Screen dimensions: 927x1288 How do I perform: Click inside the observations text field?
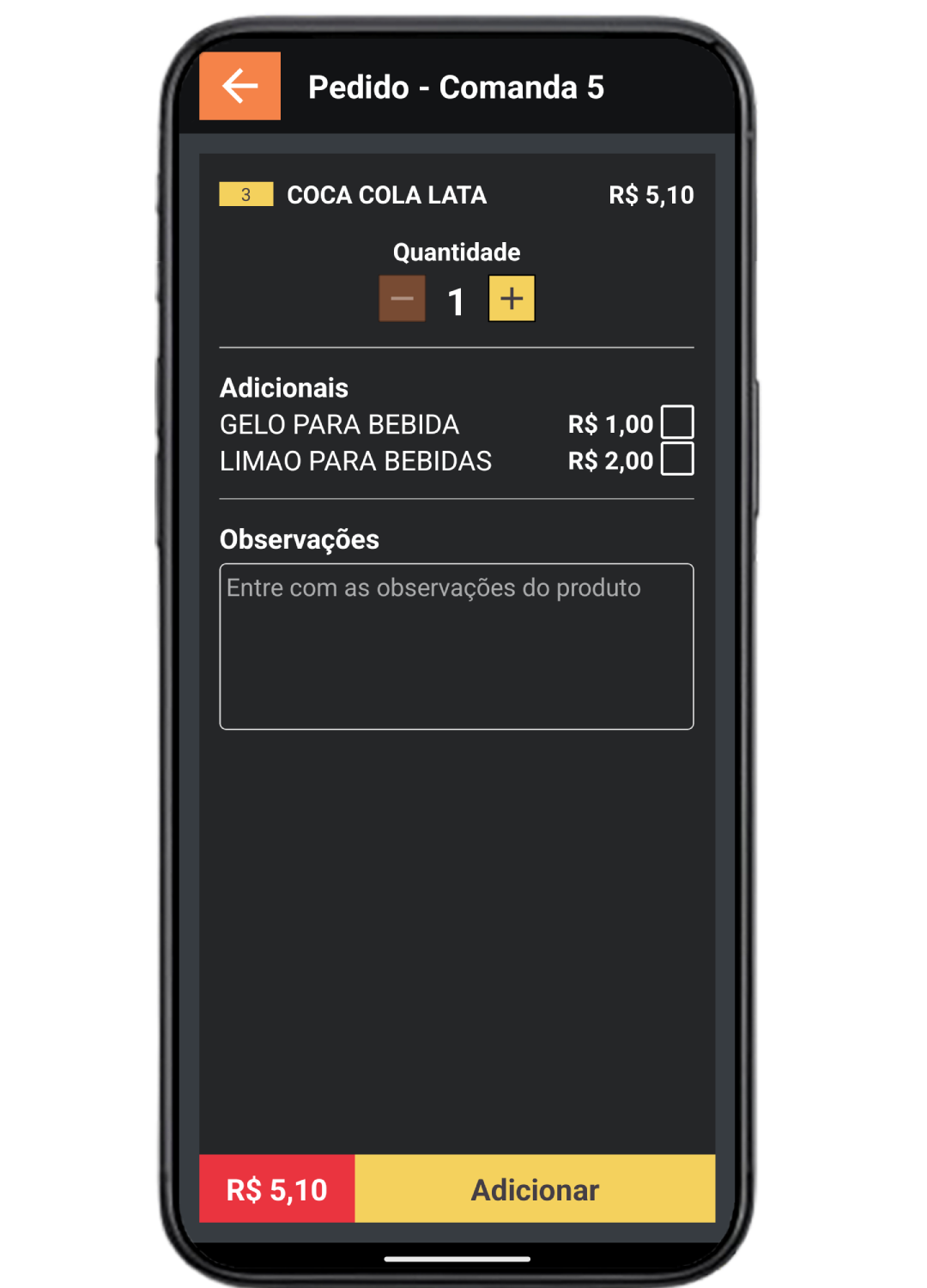point(456,644)
